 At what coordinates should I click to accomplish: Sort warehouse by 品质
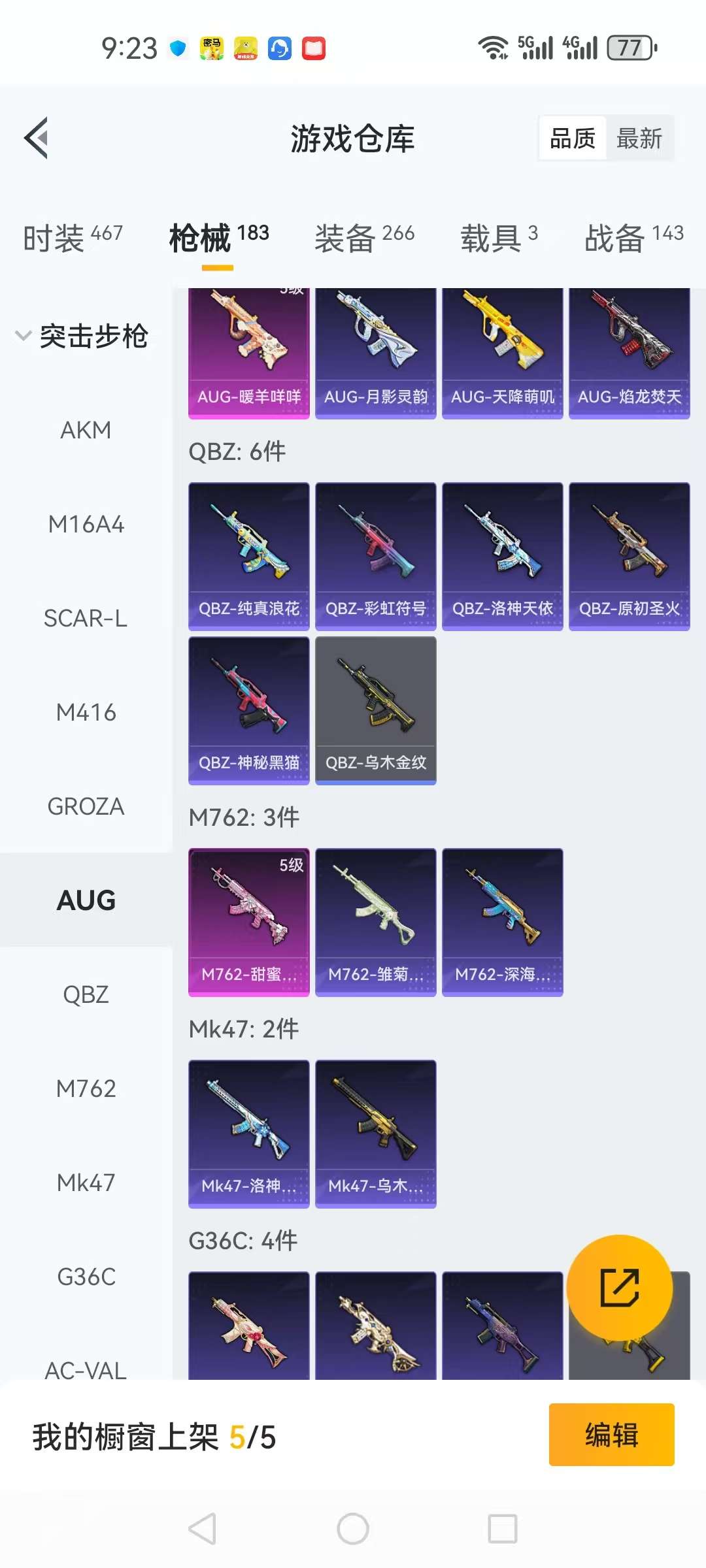coord(573,139)
